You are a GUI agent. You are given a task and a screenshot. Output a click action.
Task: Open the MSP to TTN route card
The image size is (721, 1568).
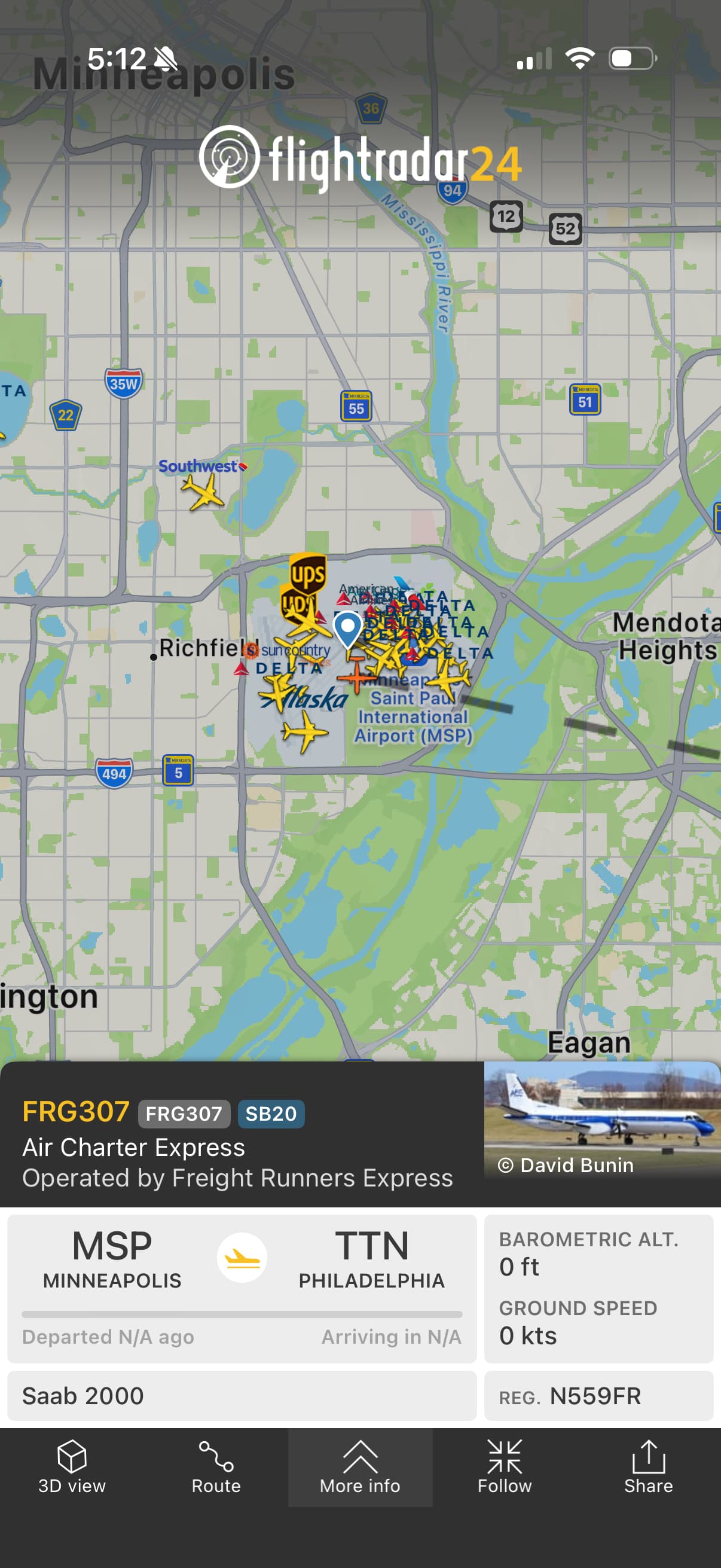pos(242,1288)
